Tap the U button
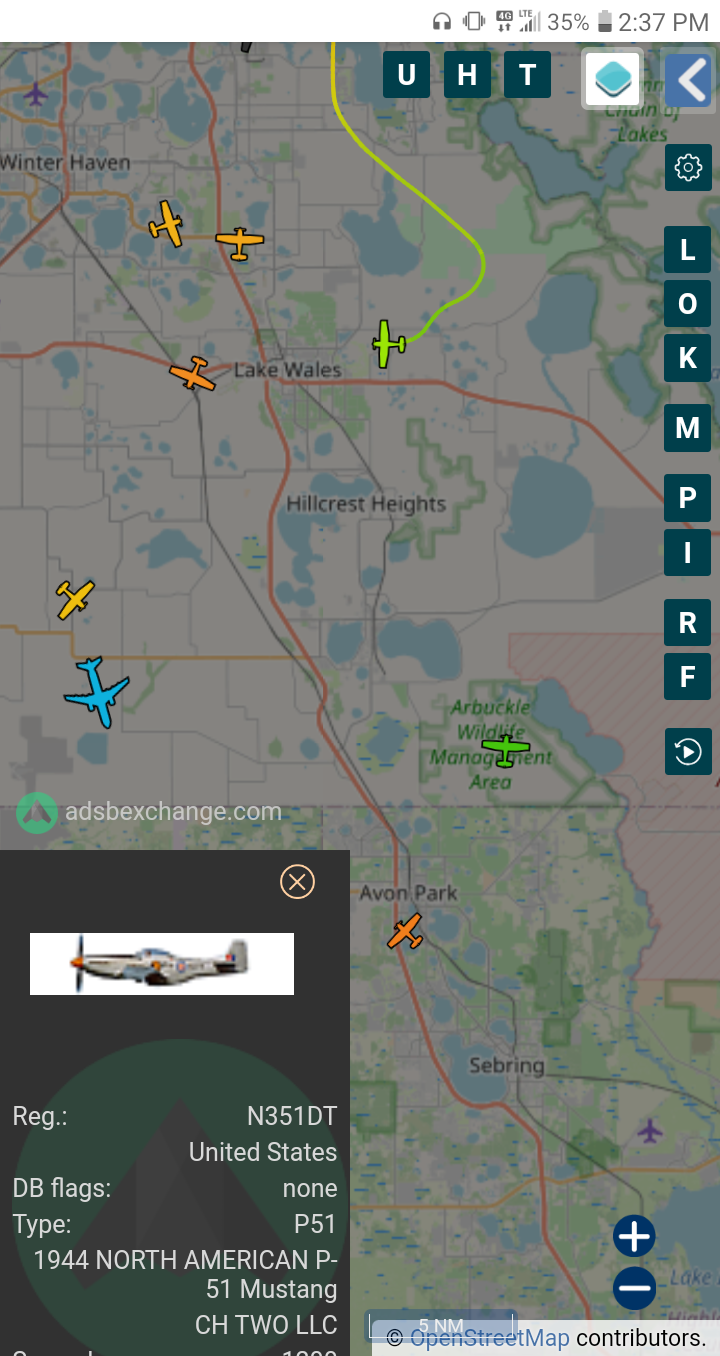Viewport: 720px width, 1356px height. tap(406, 75)
